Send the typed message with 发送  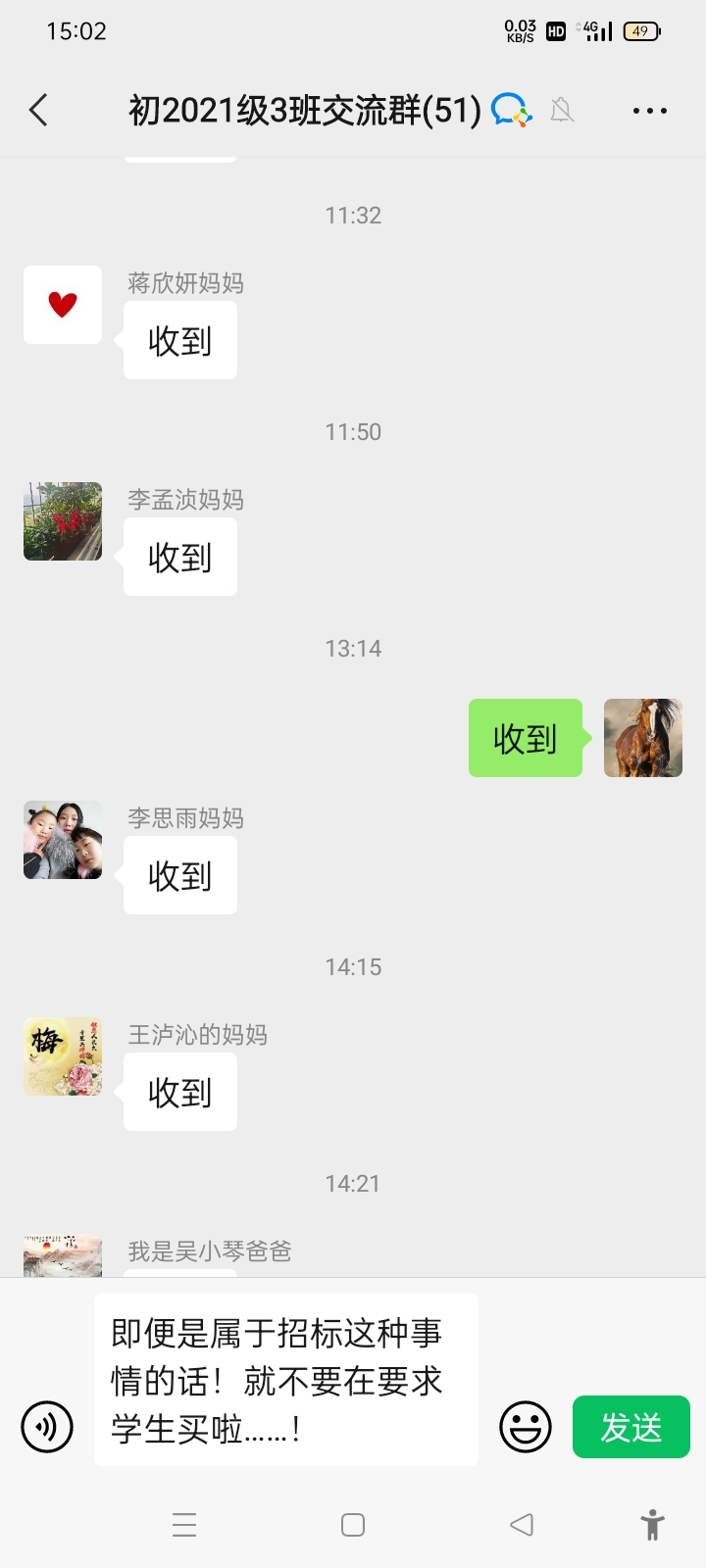point(630,1426)
